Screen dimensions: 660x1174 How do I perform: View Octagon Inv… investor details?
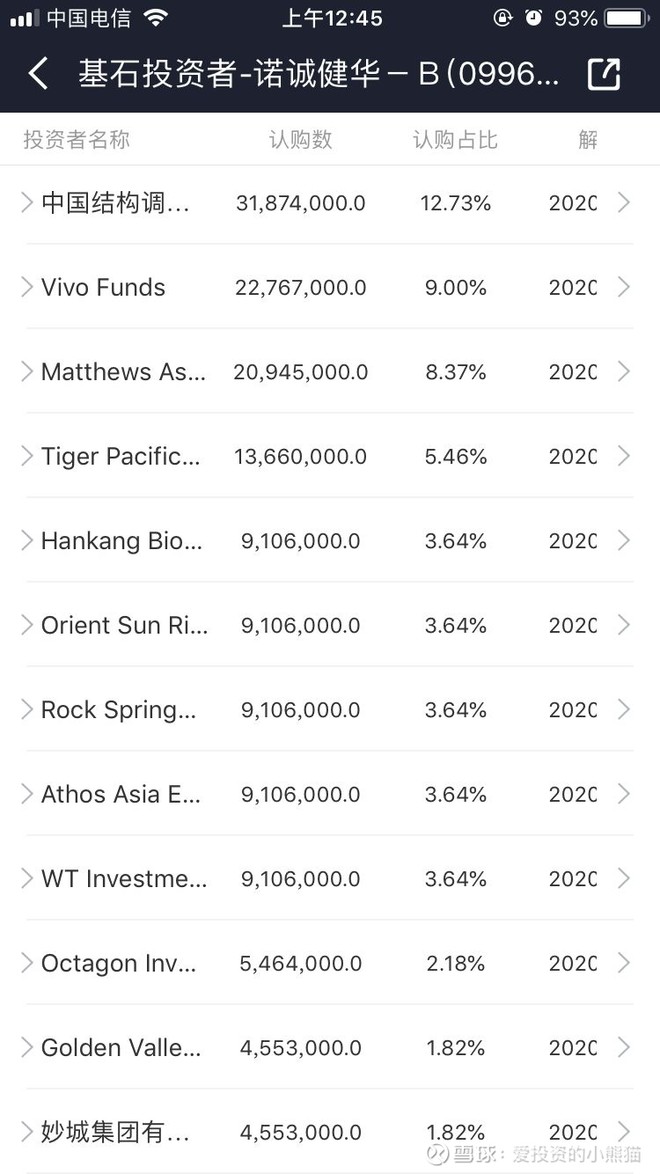click(118, 964)
